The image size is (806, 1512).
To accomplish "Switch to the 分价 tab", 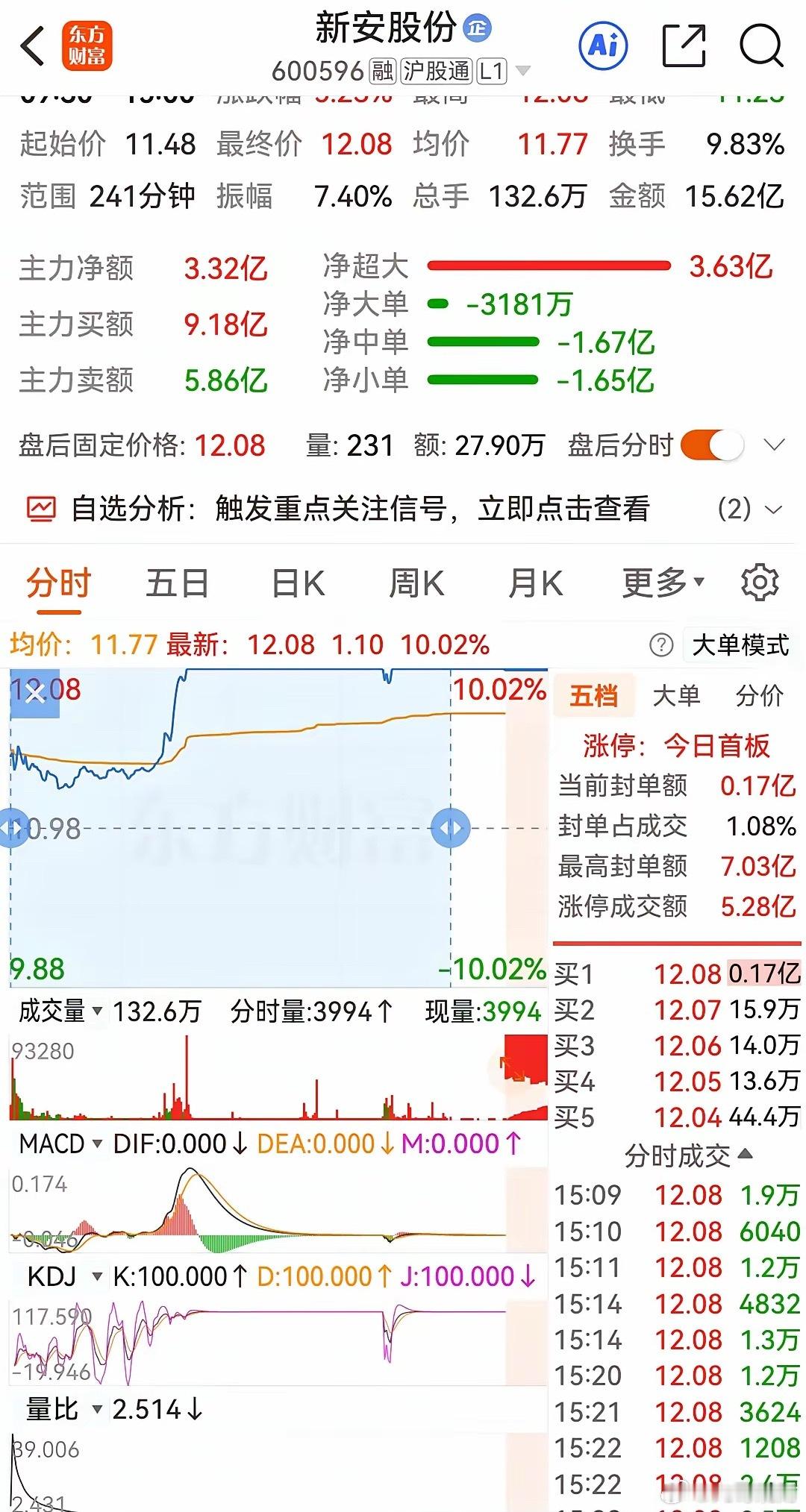I will coord(759,695).
